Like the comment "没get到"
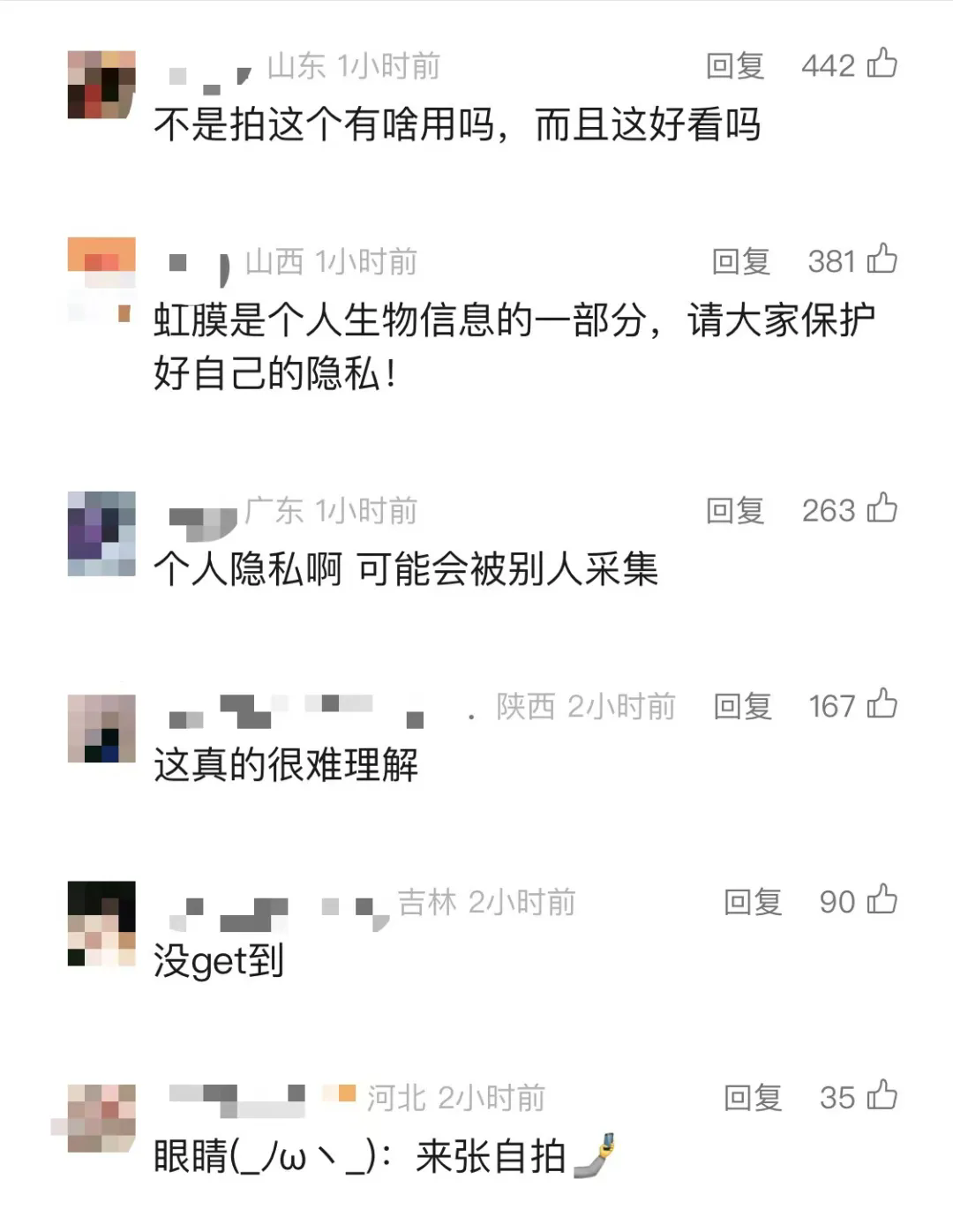The width and height of the screenshot is (953, 1232). [882, 901]
